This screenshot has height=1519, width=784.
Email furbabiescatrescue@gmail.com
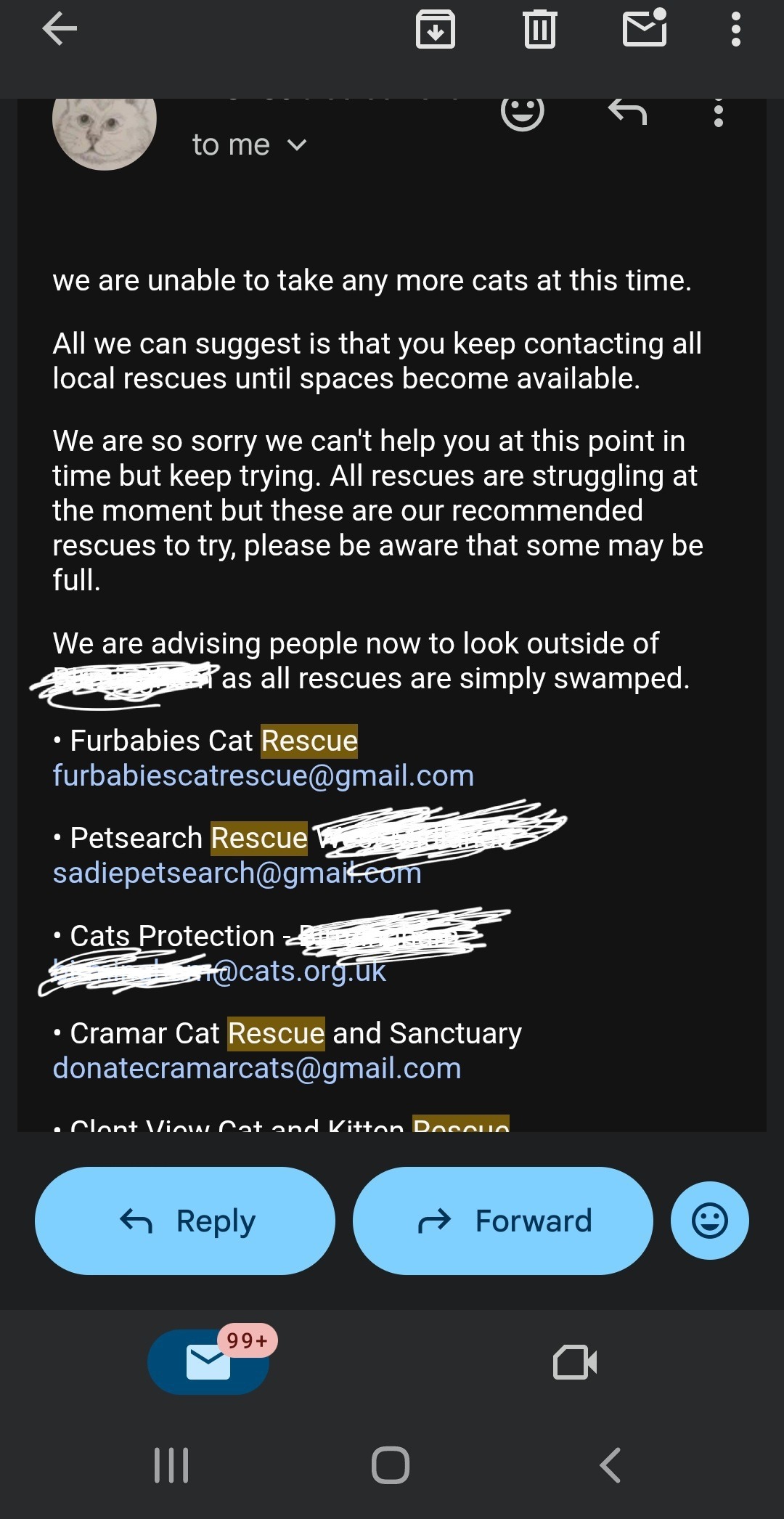click(263, 776)
